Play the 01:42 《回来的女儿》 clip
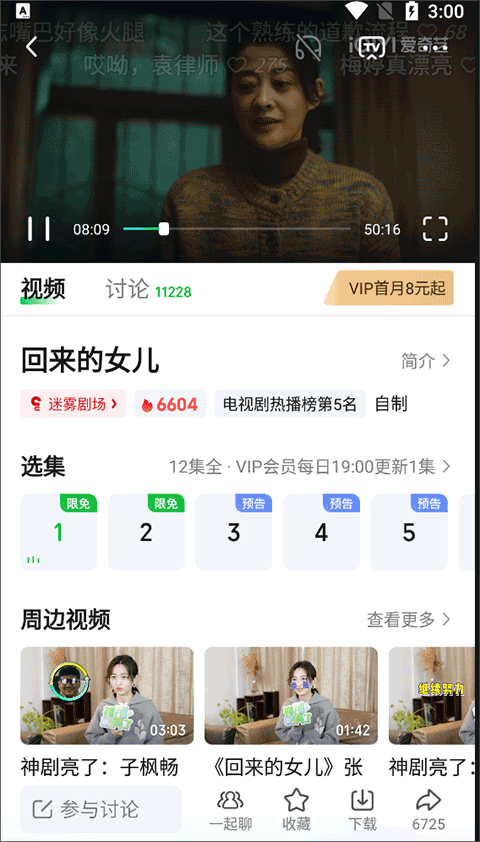The height and width of the screenshot is (842, 480). point(291,695)
